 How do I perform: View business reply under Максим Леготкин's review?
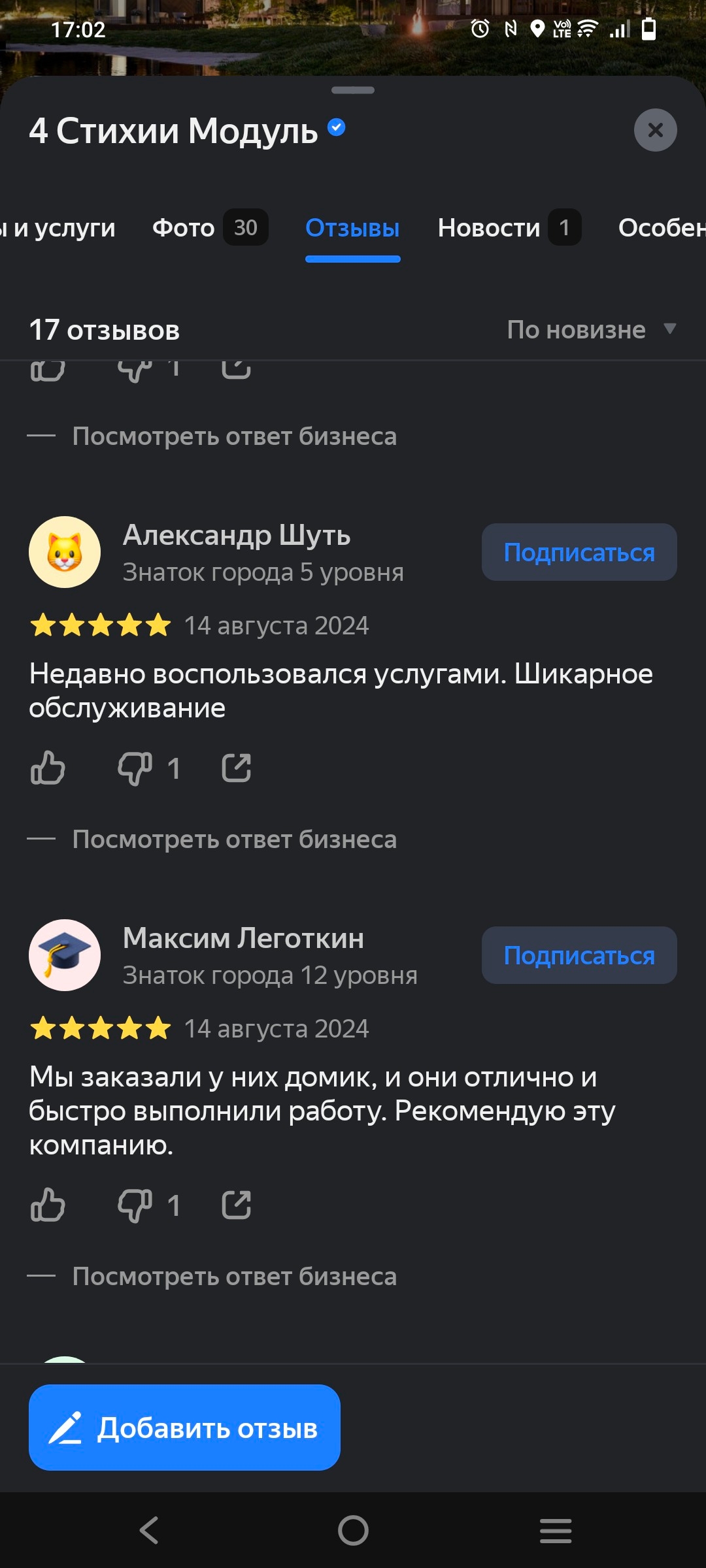click(x=233, y=1277)
